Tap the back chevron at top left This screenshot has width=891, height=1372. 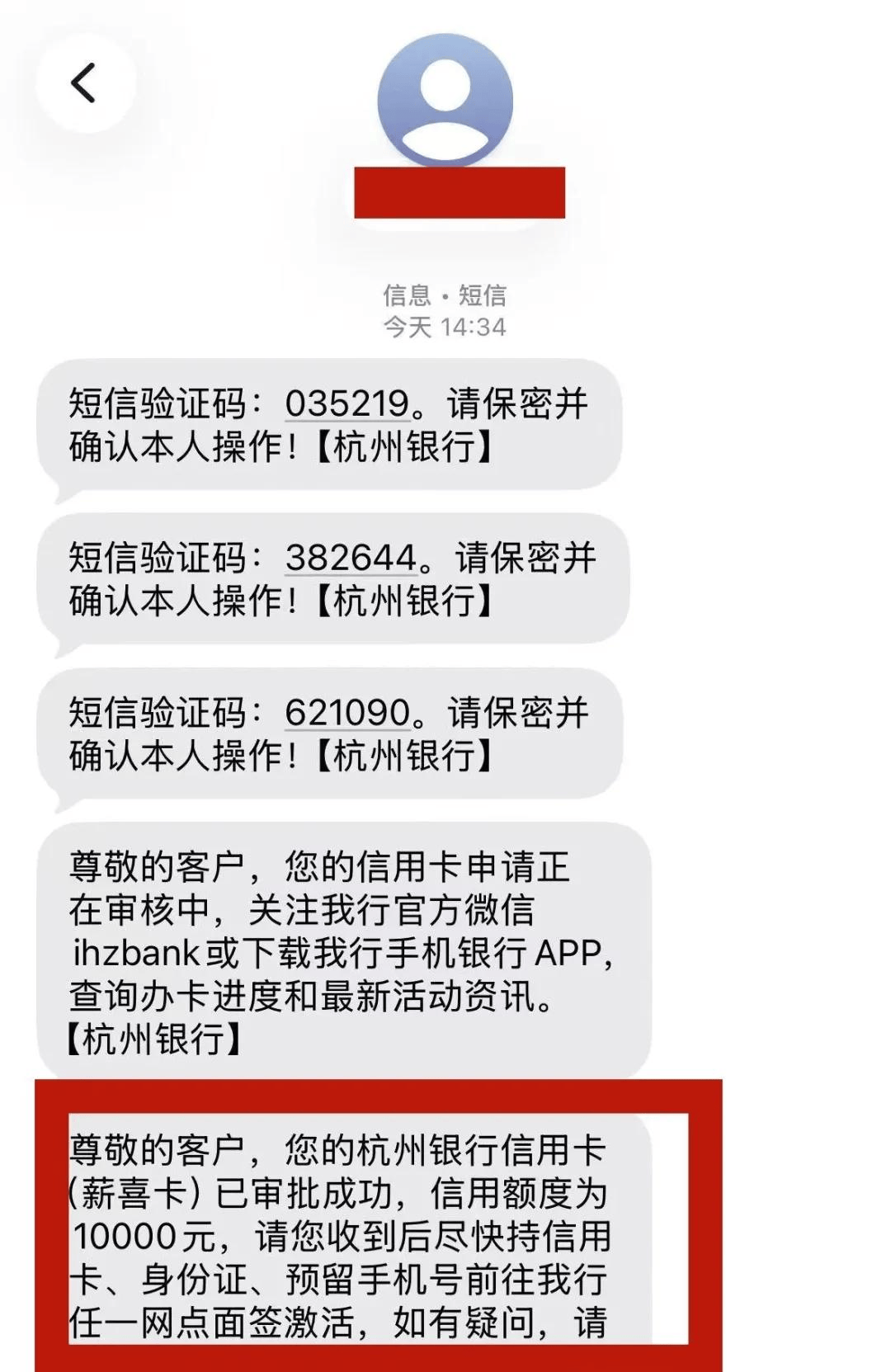[82, 83]
